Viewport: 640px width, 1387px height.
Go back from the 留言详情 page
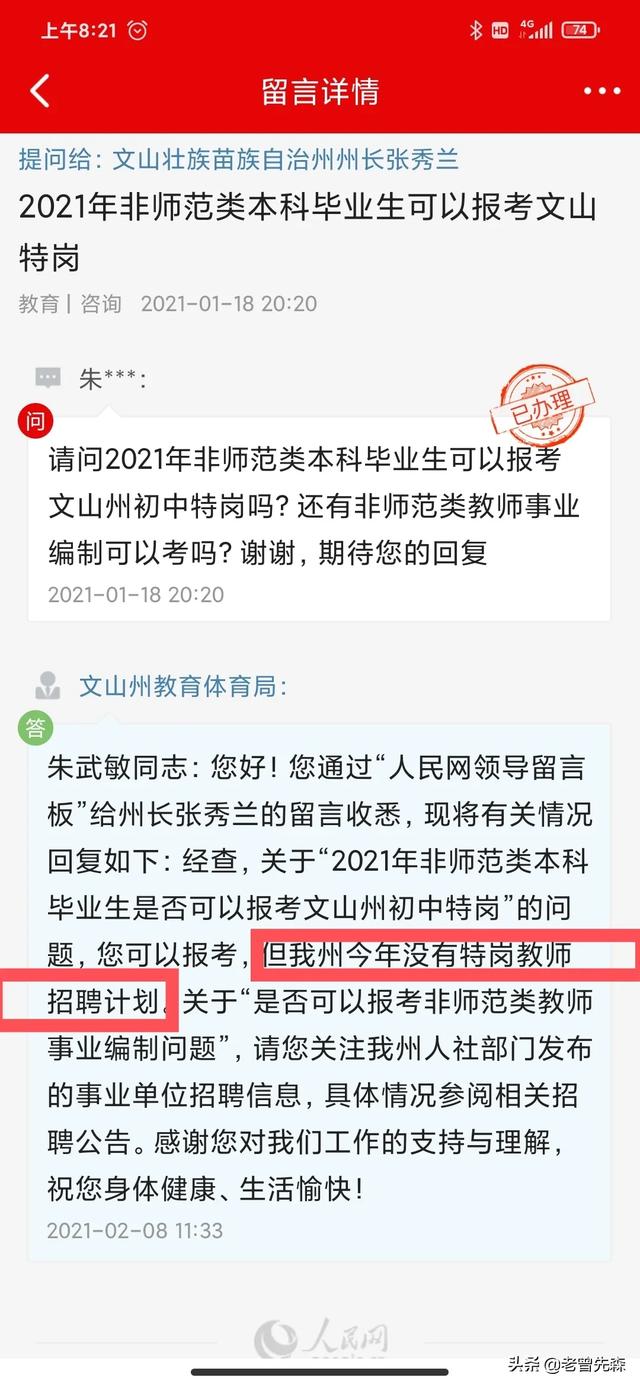coord(40,92)
